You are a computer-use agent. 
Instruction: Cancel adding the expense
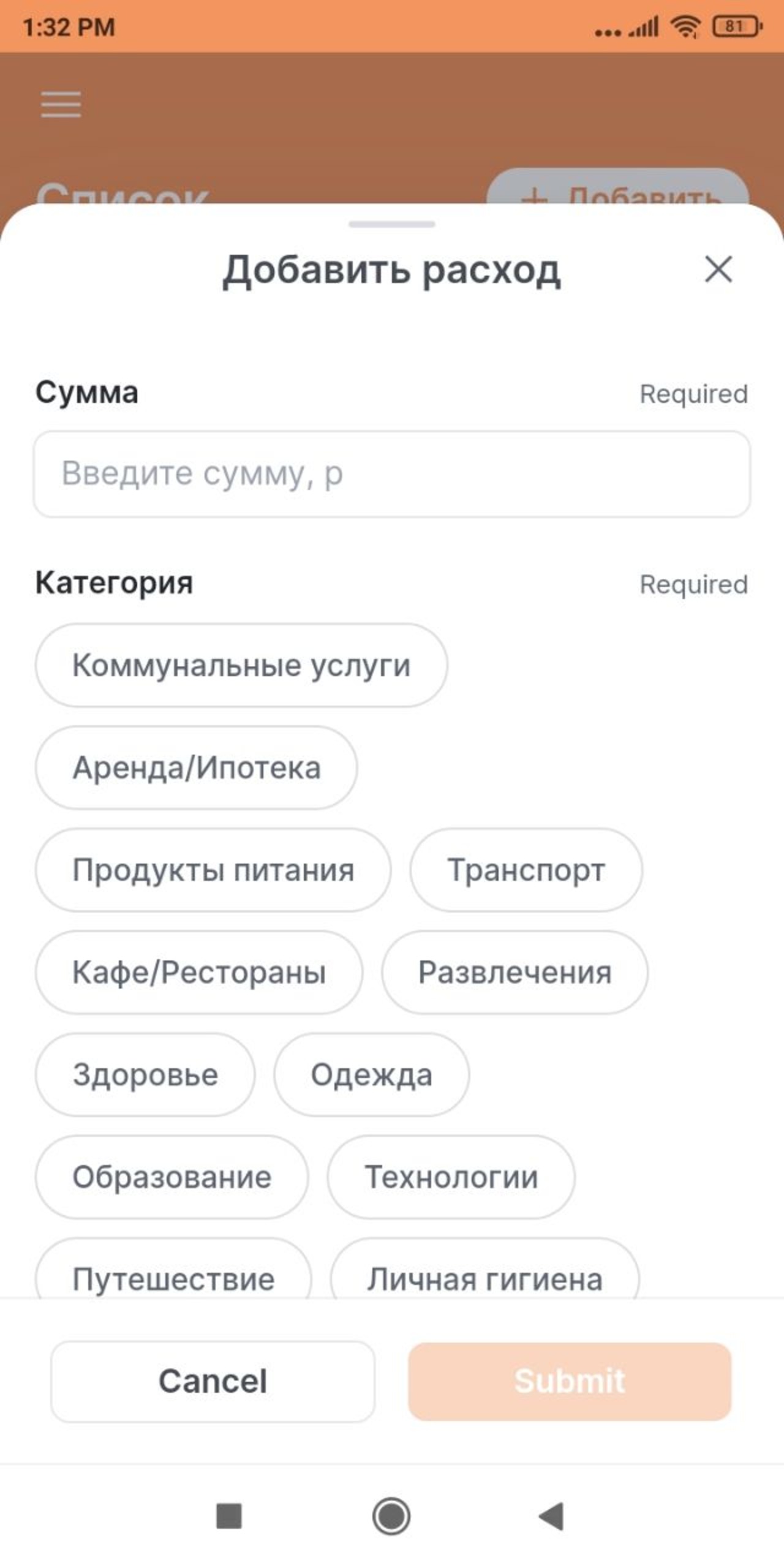tap(213, 1381)
